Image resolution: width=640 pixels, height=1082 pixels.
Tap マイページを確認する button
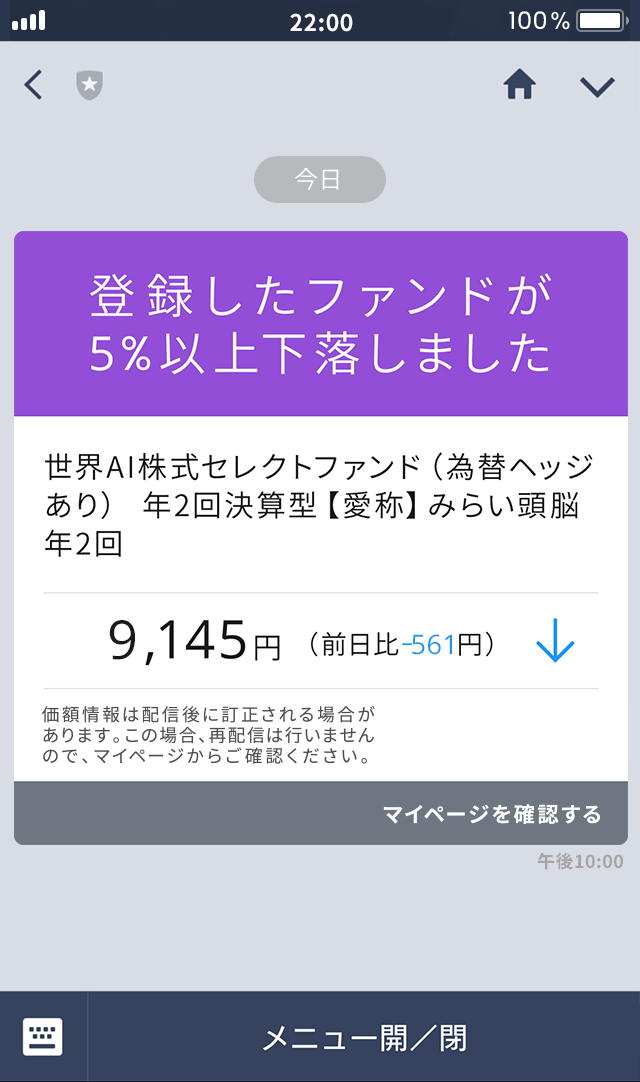(x=491, y=814)
